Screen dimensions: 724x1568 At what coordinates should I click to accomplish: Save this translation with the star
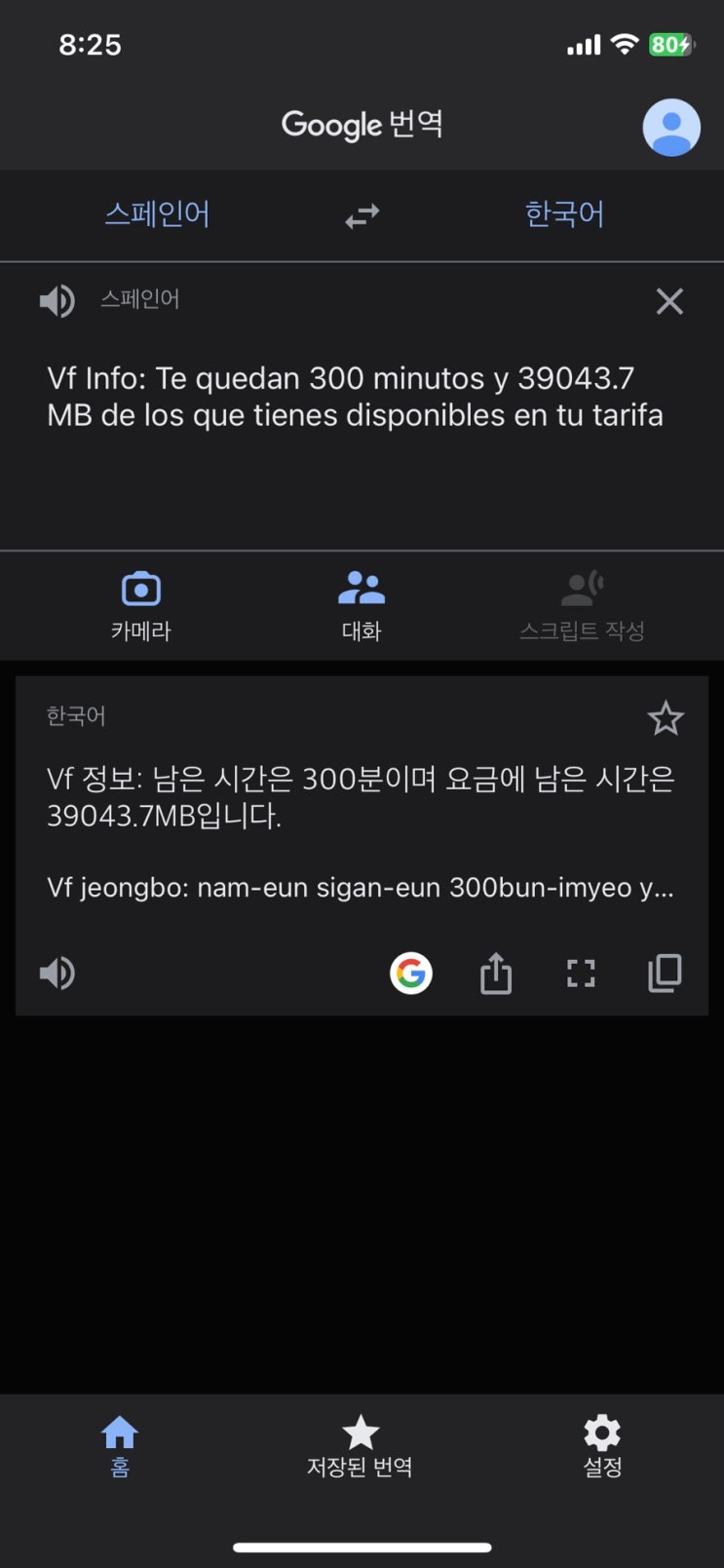[x=666, y=718]
